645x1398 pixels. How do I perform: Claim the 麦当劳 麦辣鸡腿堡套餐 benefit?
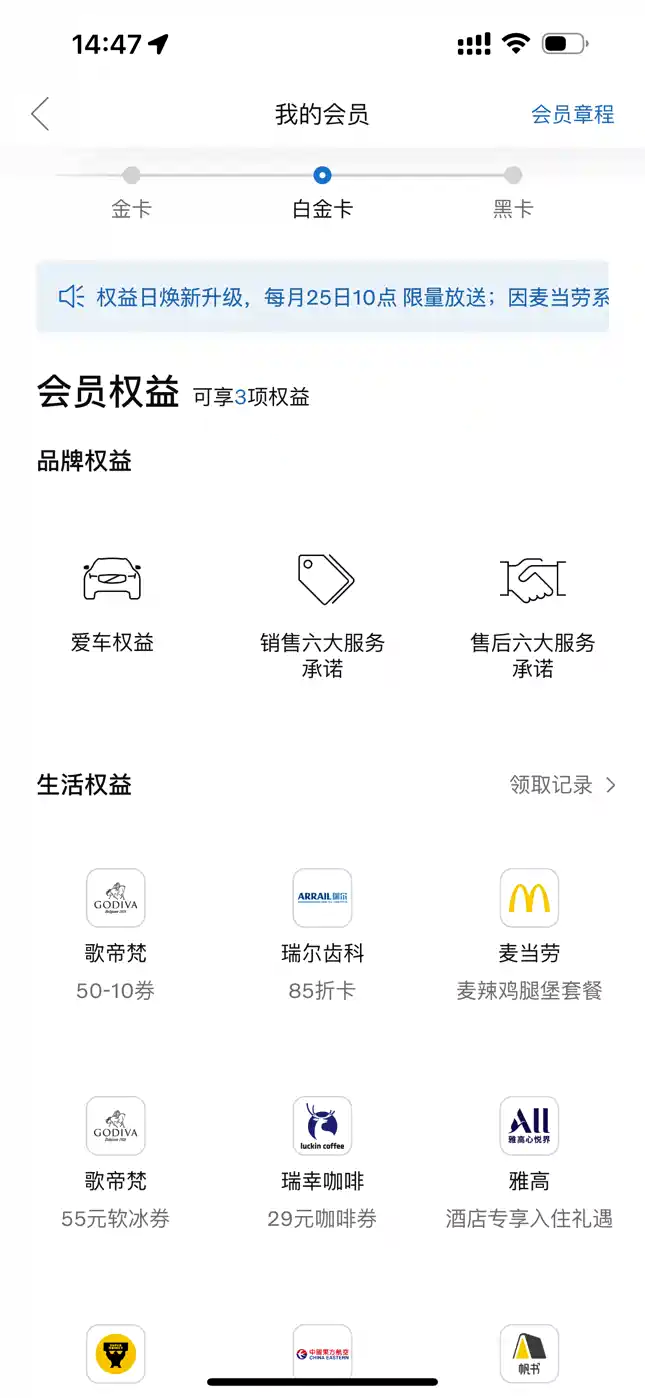tap(529, 932)
